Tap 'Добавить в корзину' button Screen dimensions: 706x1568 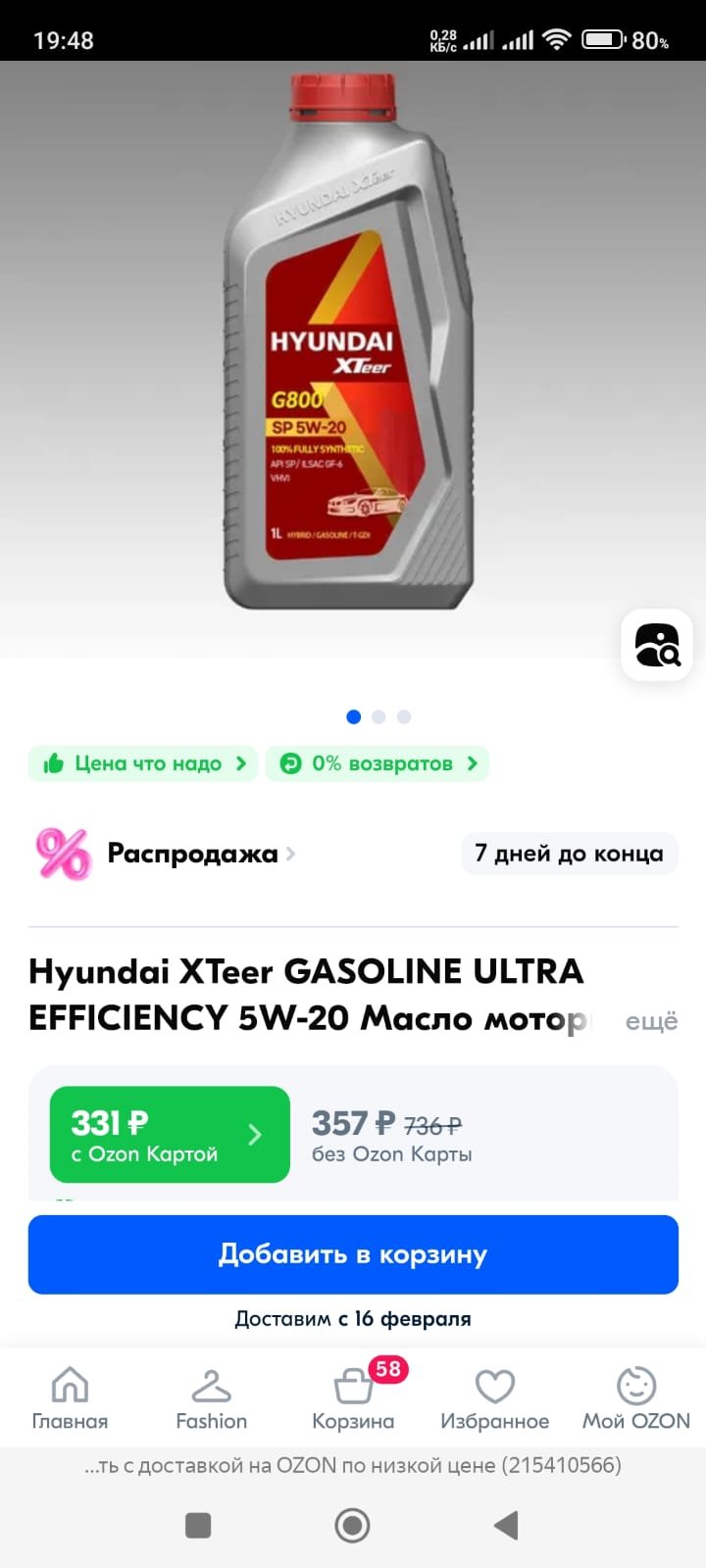[x=353, y=1254]
